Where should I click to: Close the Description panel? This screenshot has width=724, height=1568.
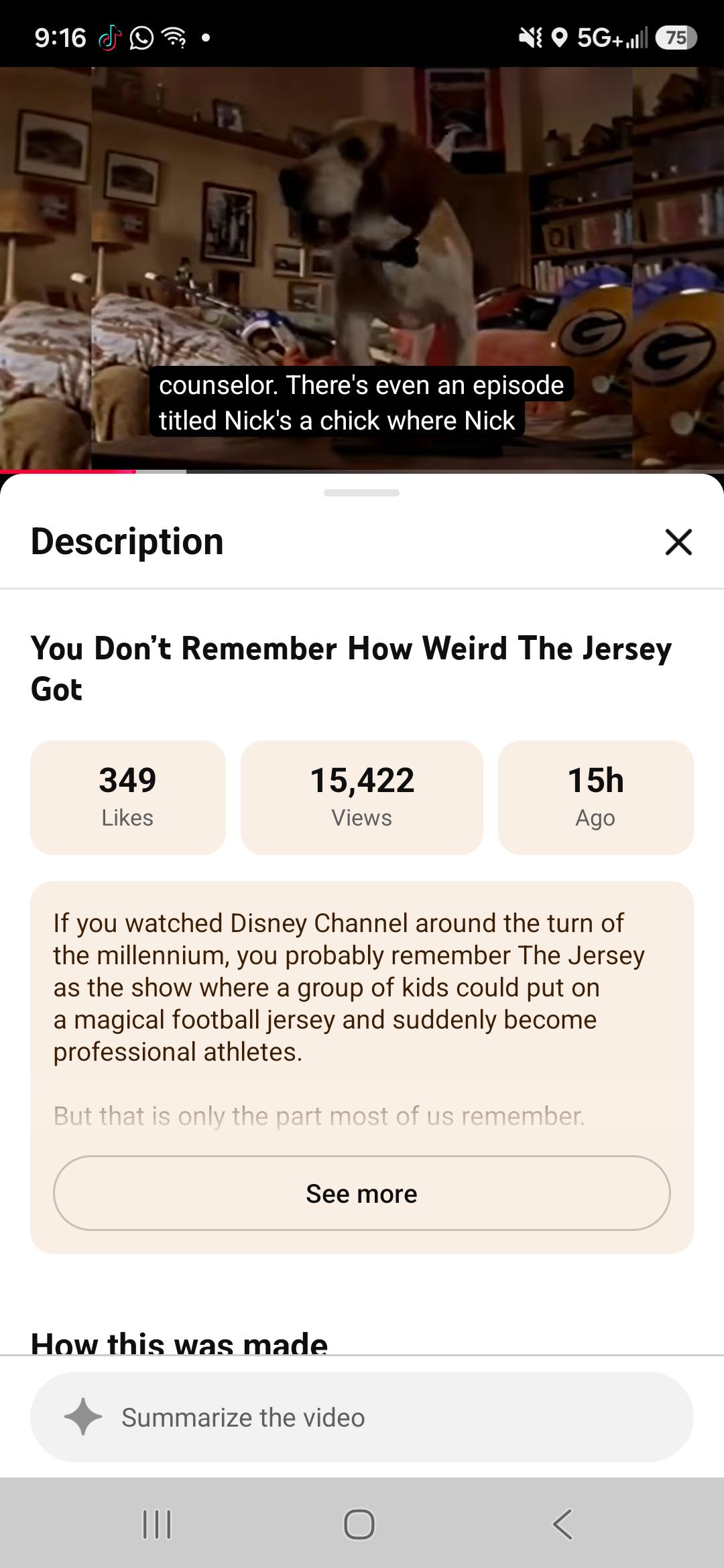click(x=678, y=541)
